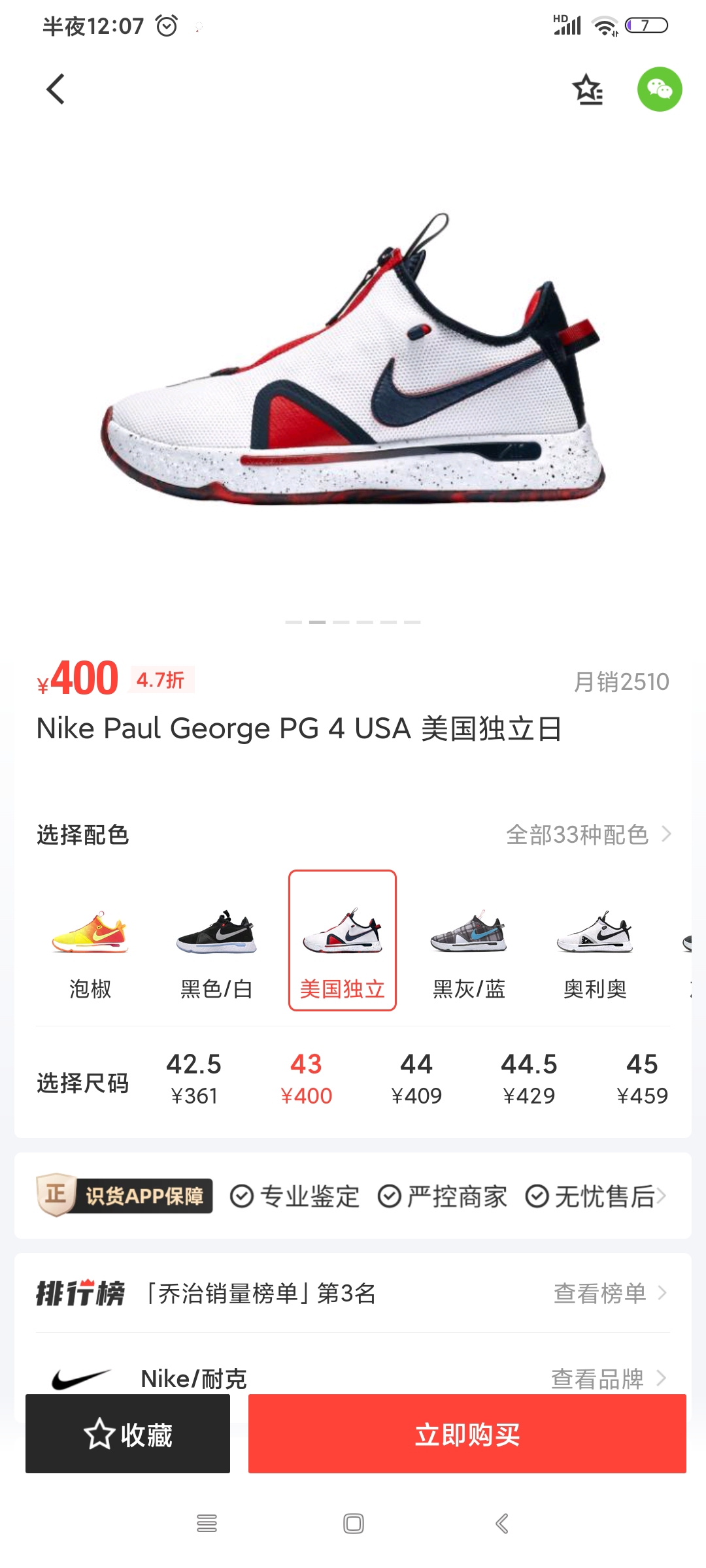
Task: Tap the star list icon in the header
Action: (x=588, y=90)
